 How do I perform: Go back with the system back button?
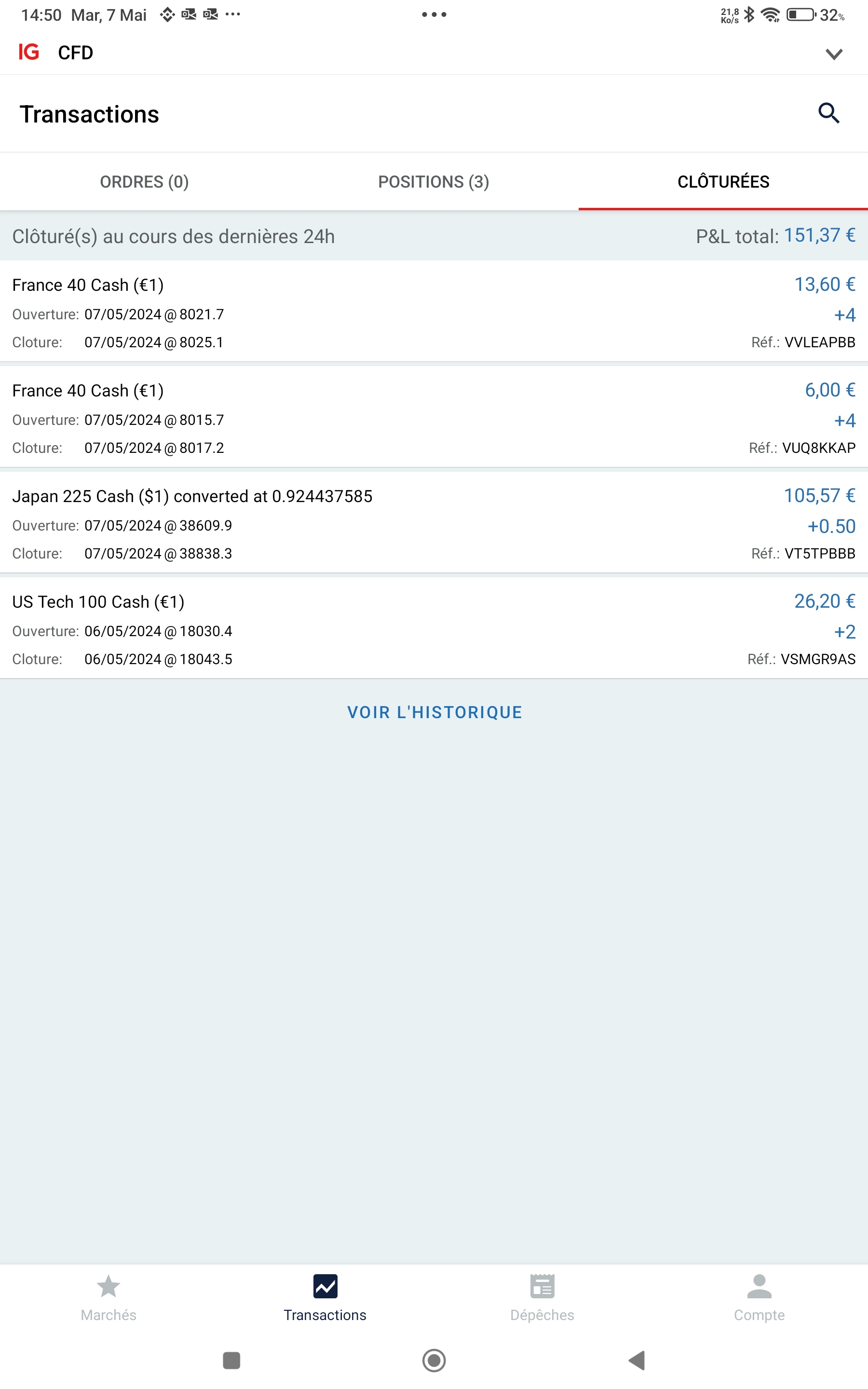(637, 1360)
